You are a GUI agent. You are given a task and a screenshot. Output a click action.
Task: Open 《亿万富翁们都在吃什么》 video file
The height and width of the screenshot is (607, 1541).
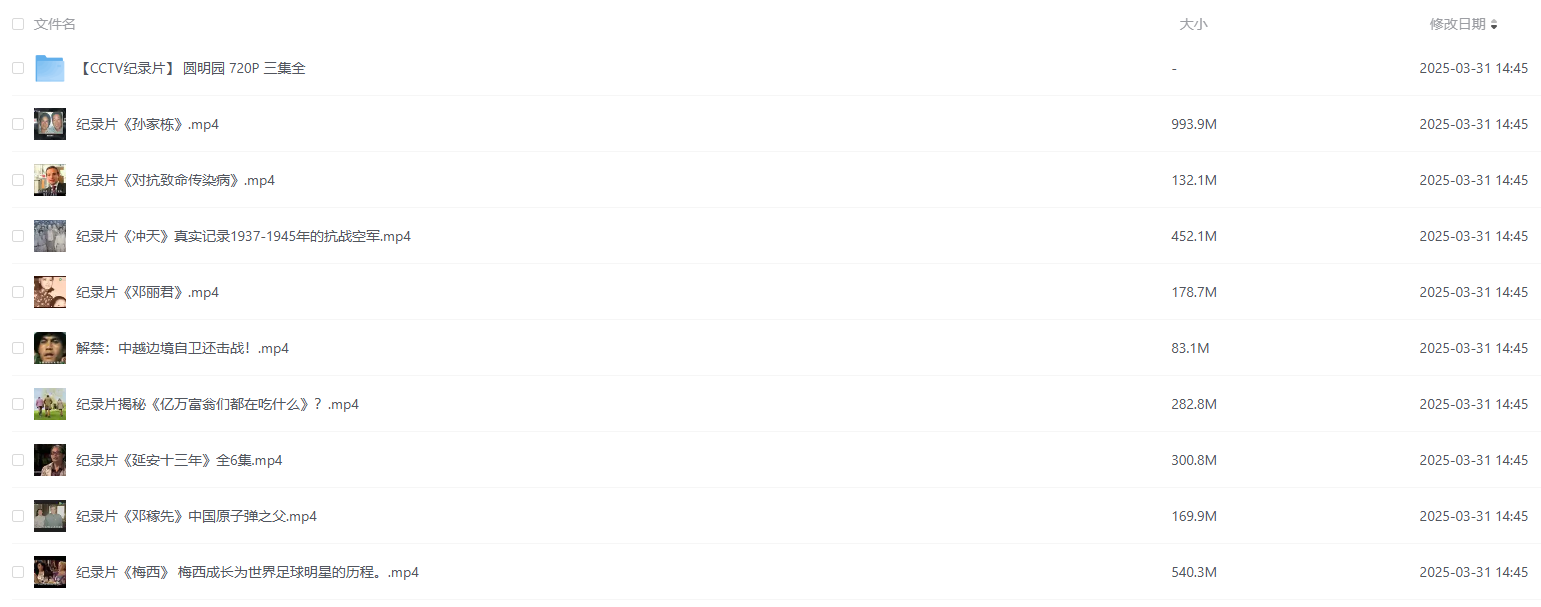(x=217, y=404)
